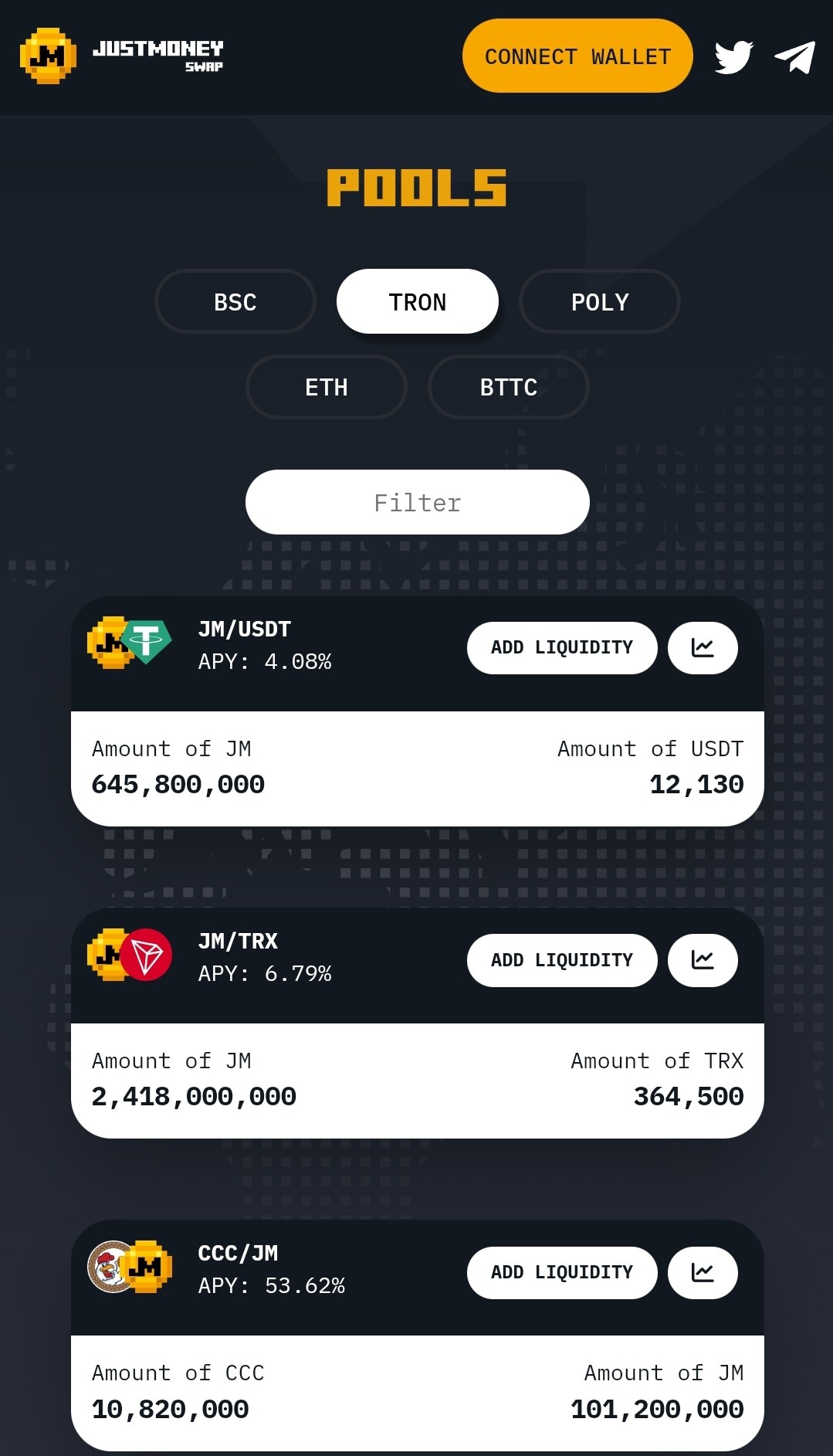Open the Telegram icon link
Image resolution: width=833 pixels, height=1456 pixels.
tap(794, 57)
